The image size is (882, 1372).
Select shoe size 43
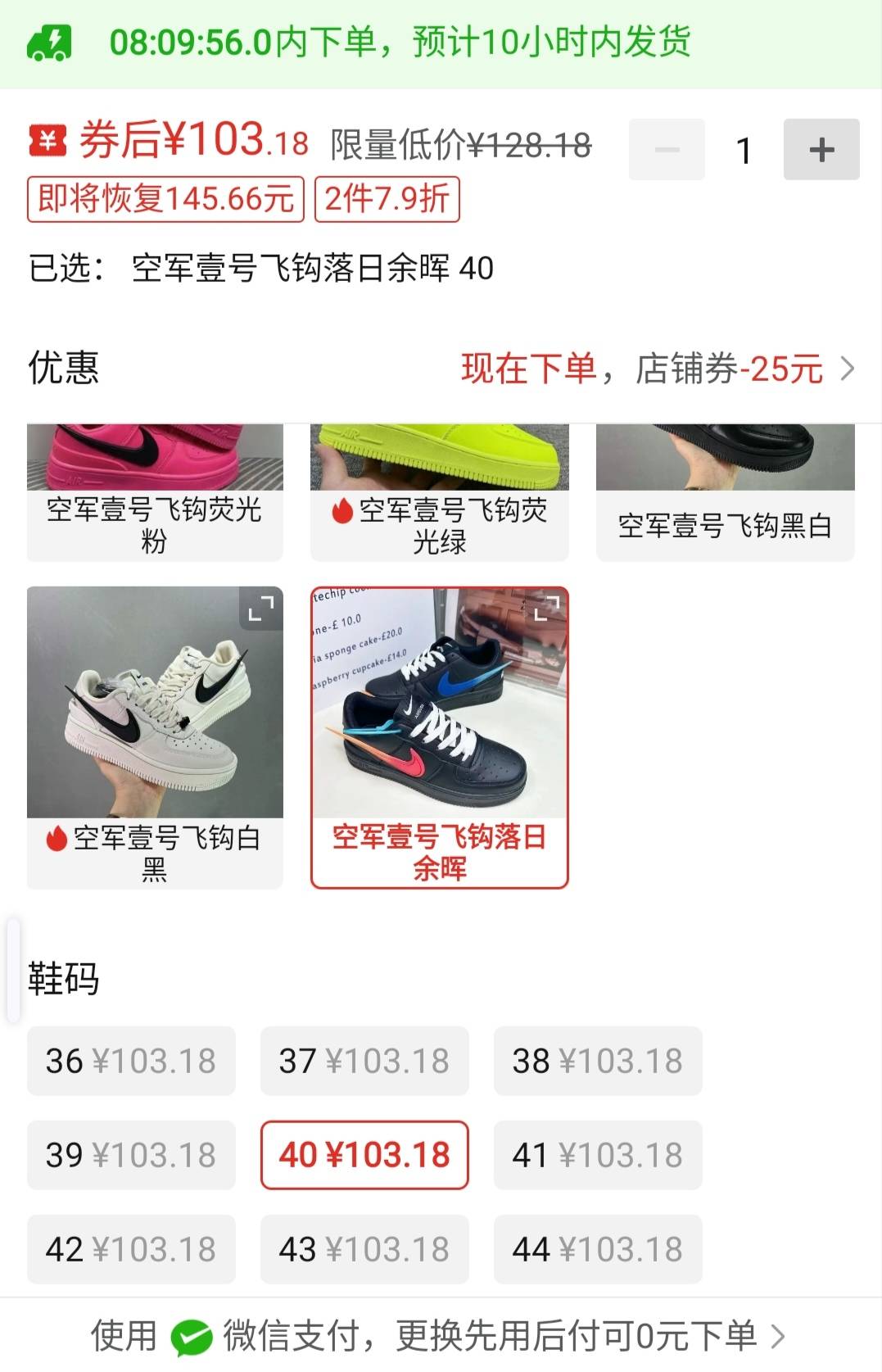[364, 1249]
